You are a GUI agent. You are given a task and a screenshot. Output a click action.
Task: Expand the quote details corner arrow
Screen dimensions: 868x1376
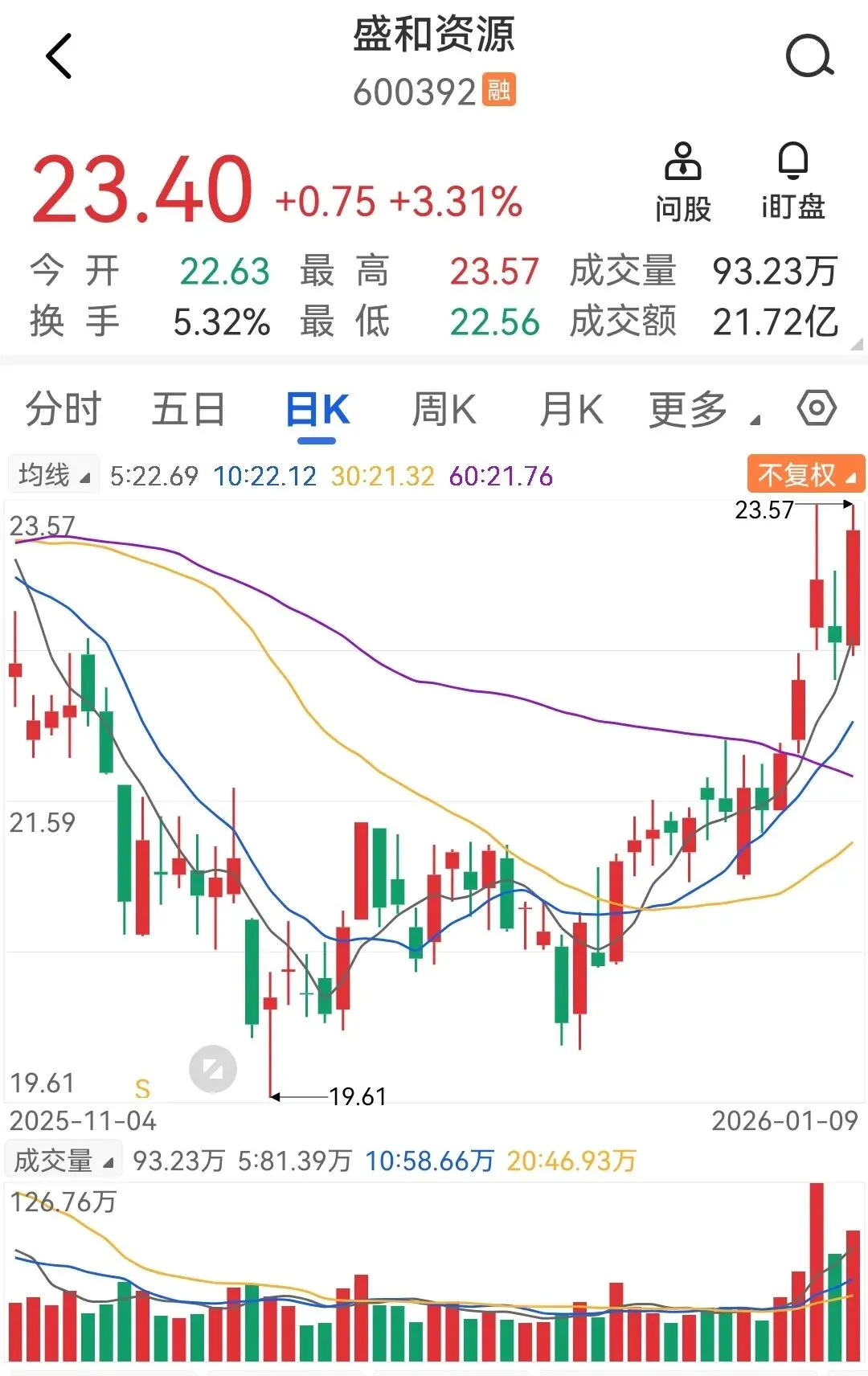857,344
